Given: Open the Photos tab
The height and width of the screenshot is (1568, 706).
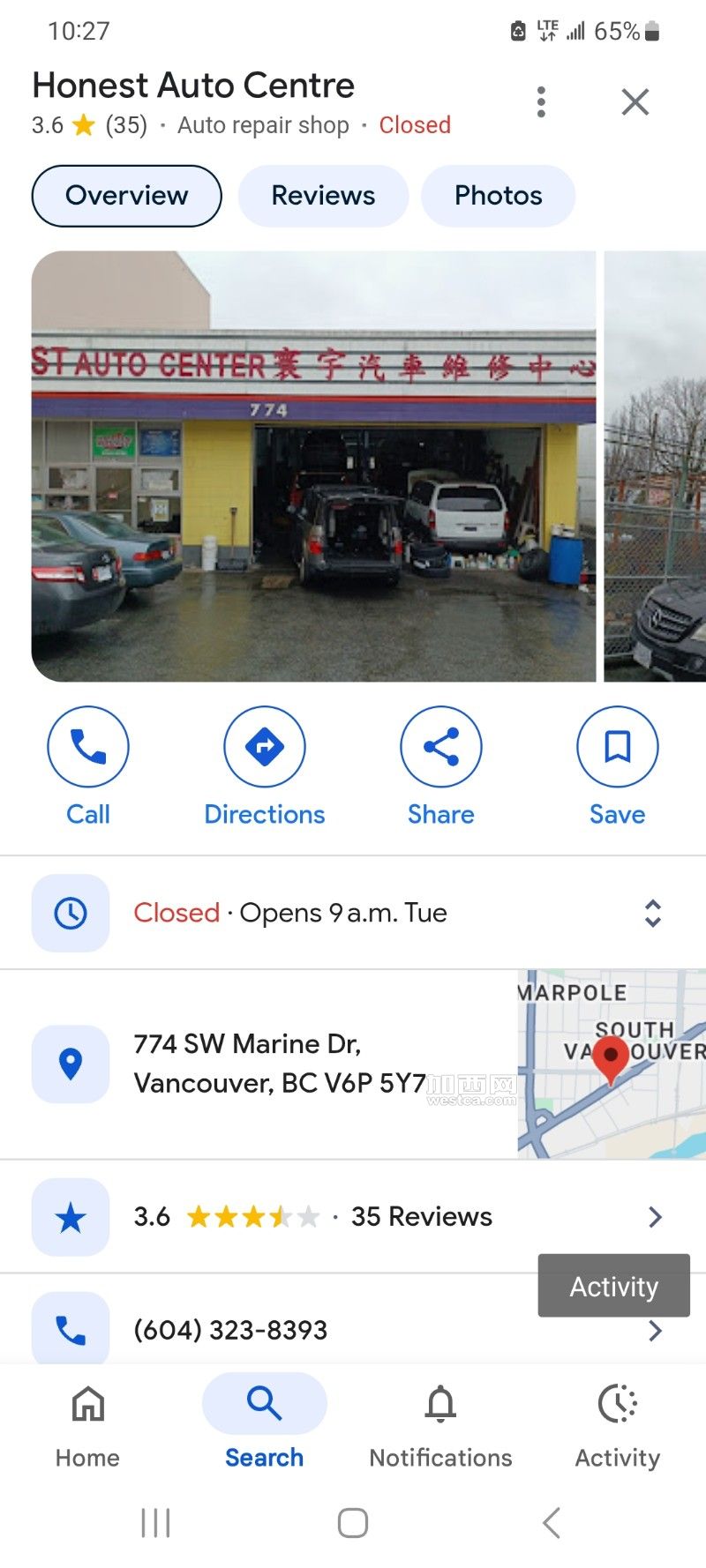Looking at the screenshot, I should click(x=498, y=196).
